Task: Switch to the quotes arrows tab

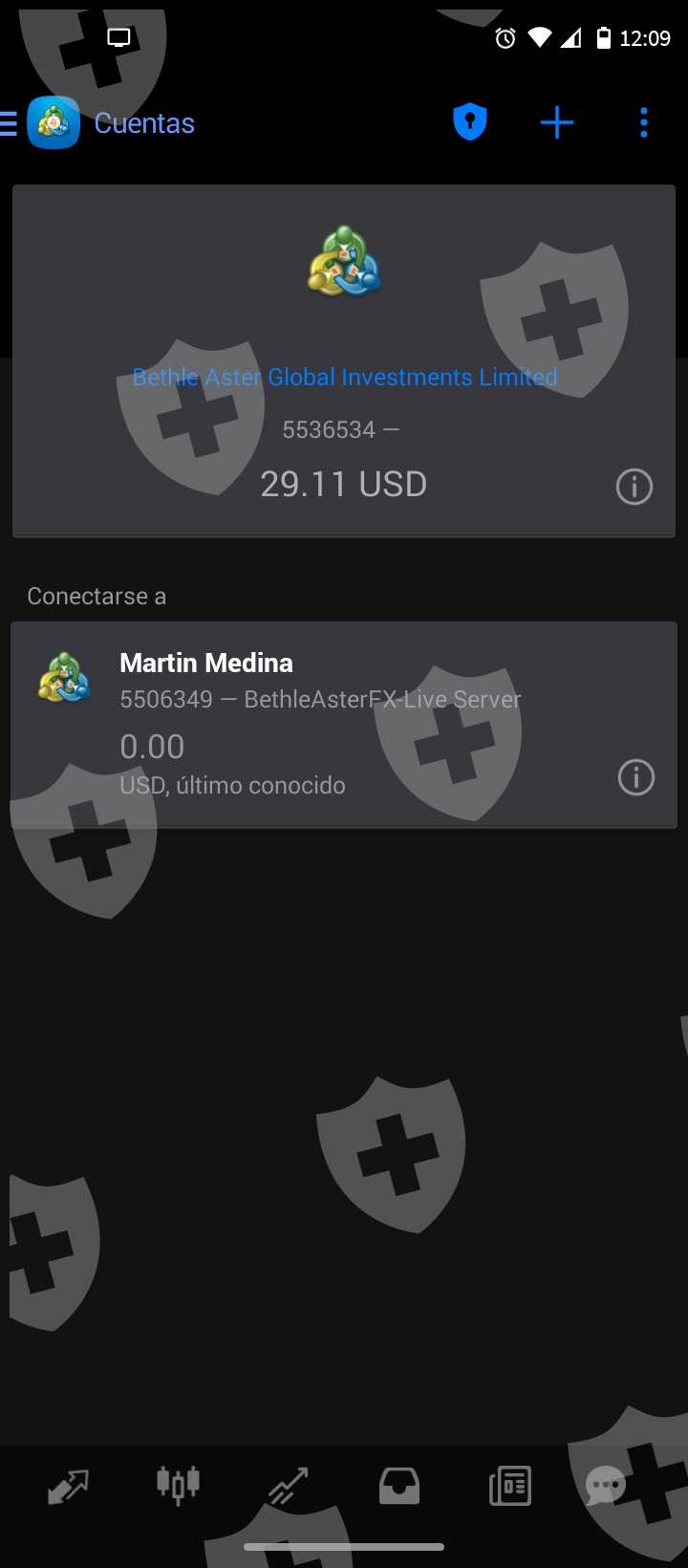Action: click(68, 1486)
